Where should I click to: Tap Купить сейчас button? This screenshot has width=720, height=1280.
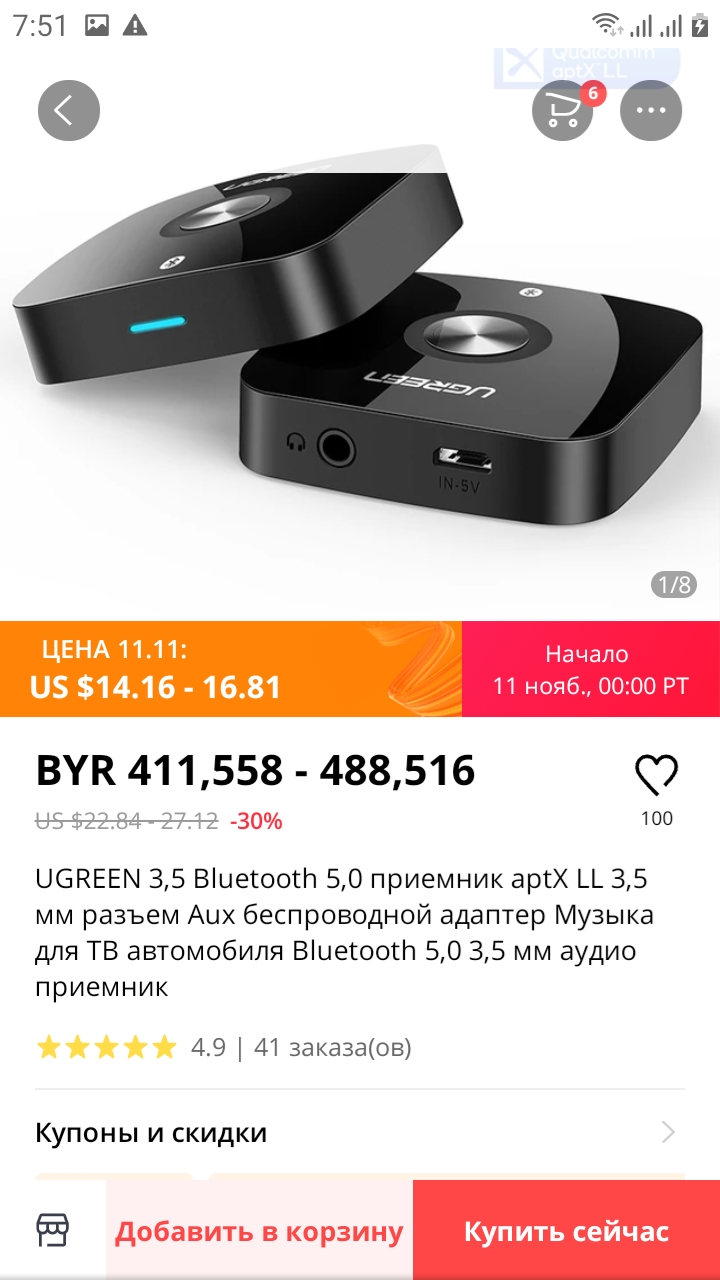point(566,1231)
